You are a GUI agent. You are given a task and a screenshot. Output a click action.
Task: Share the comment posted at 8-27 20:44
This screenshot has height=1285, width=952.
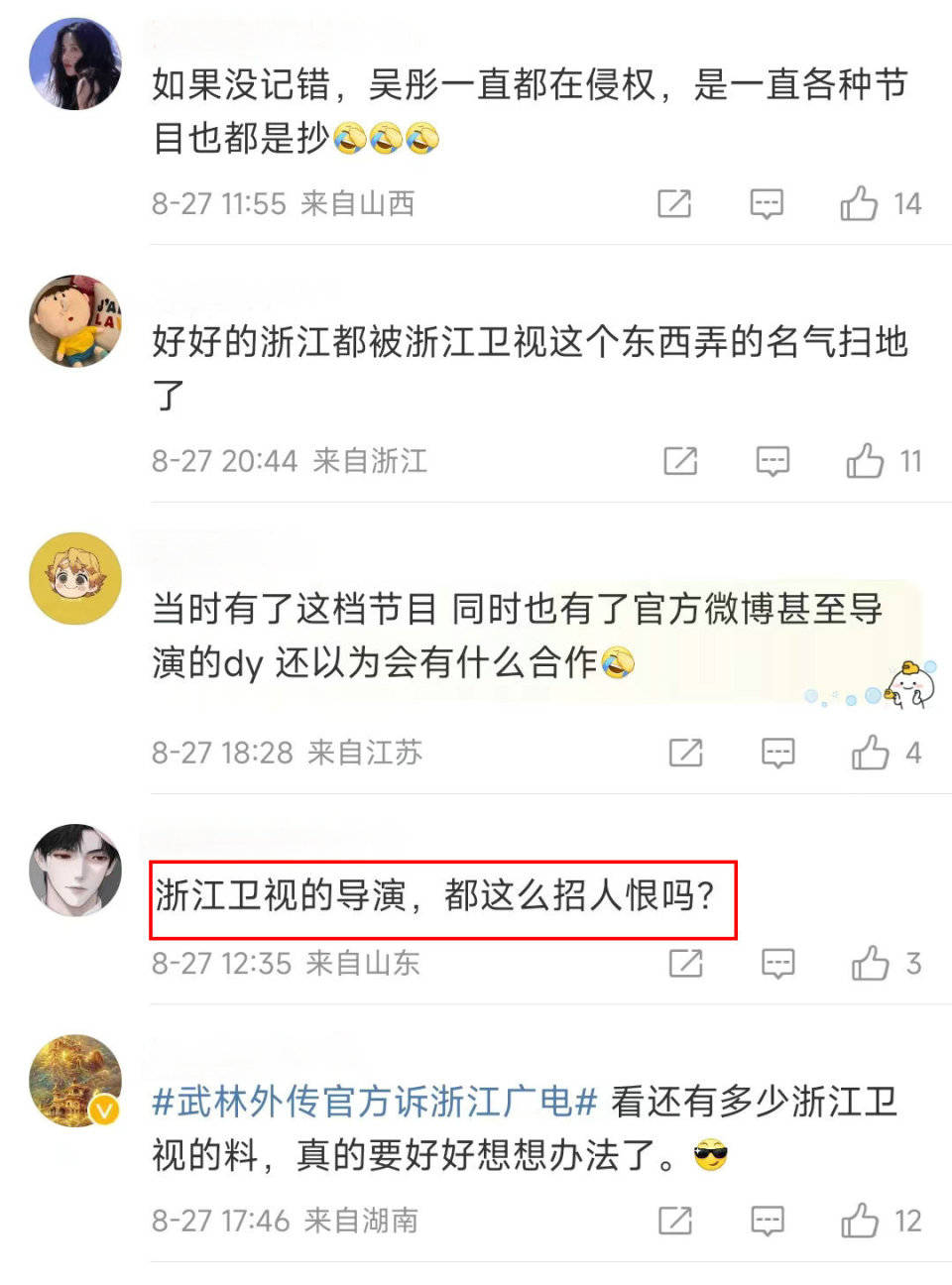(x=680, y=461)
